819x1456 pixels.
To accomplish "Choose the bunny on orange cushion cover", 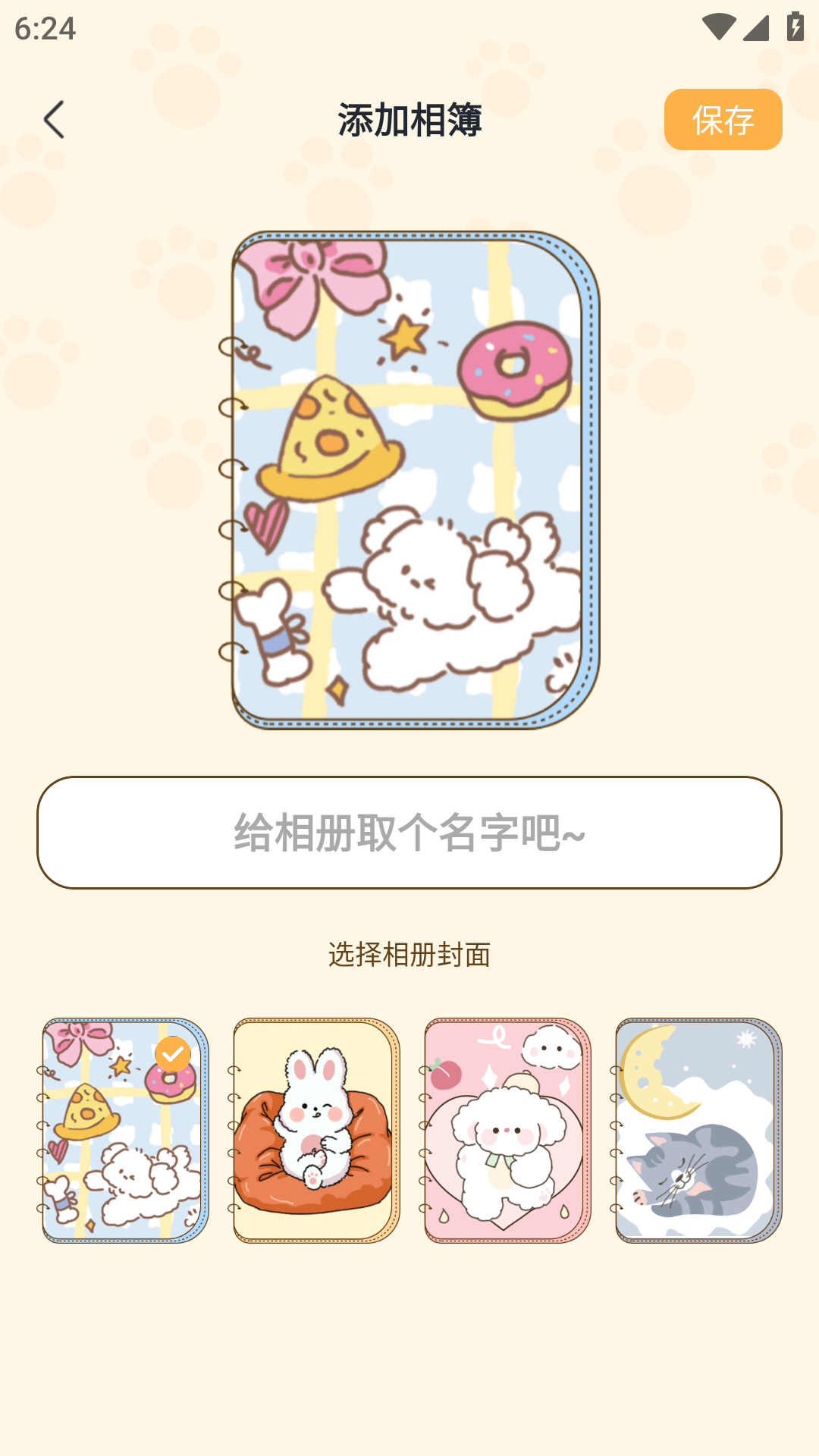I will [315, 1130].
